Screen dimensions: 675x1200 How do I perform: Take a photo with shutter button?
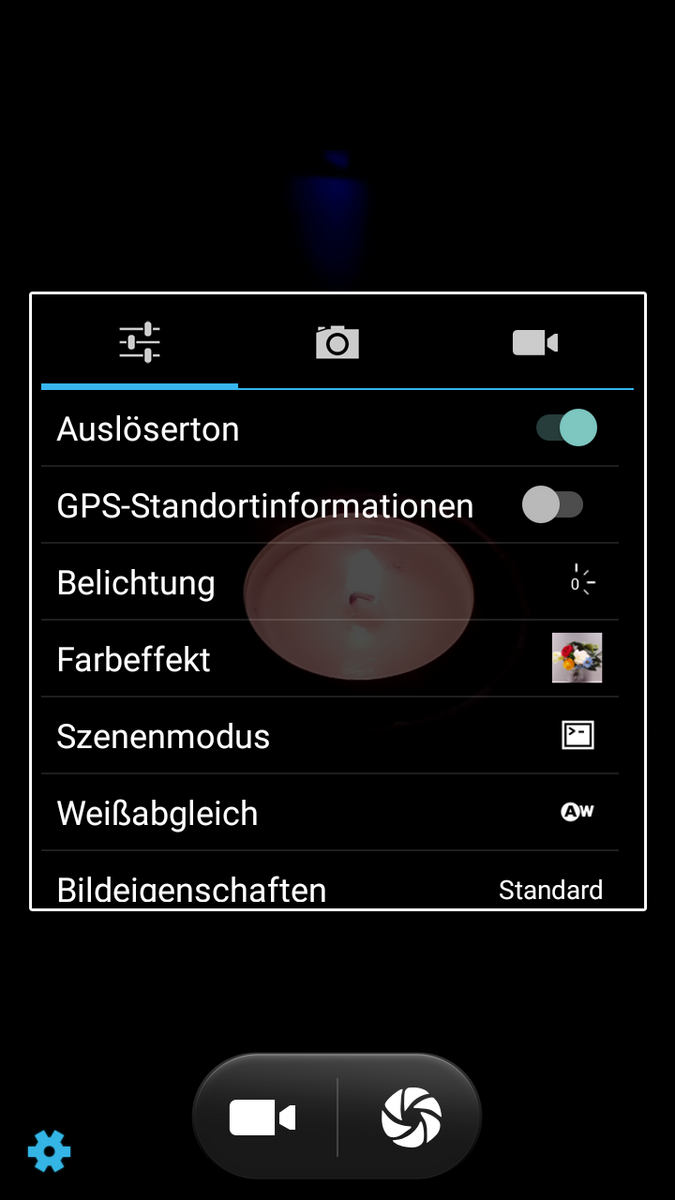pos(411,1117)
